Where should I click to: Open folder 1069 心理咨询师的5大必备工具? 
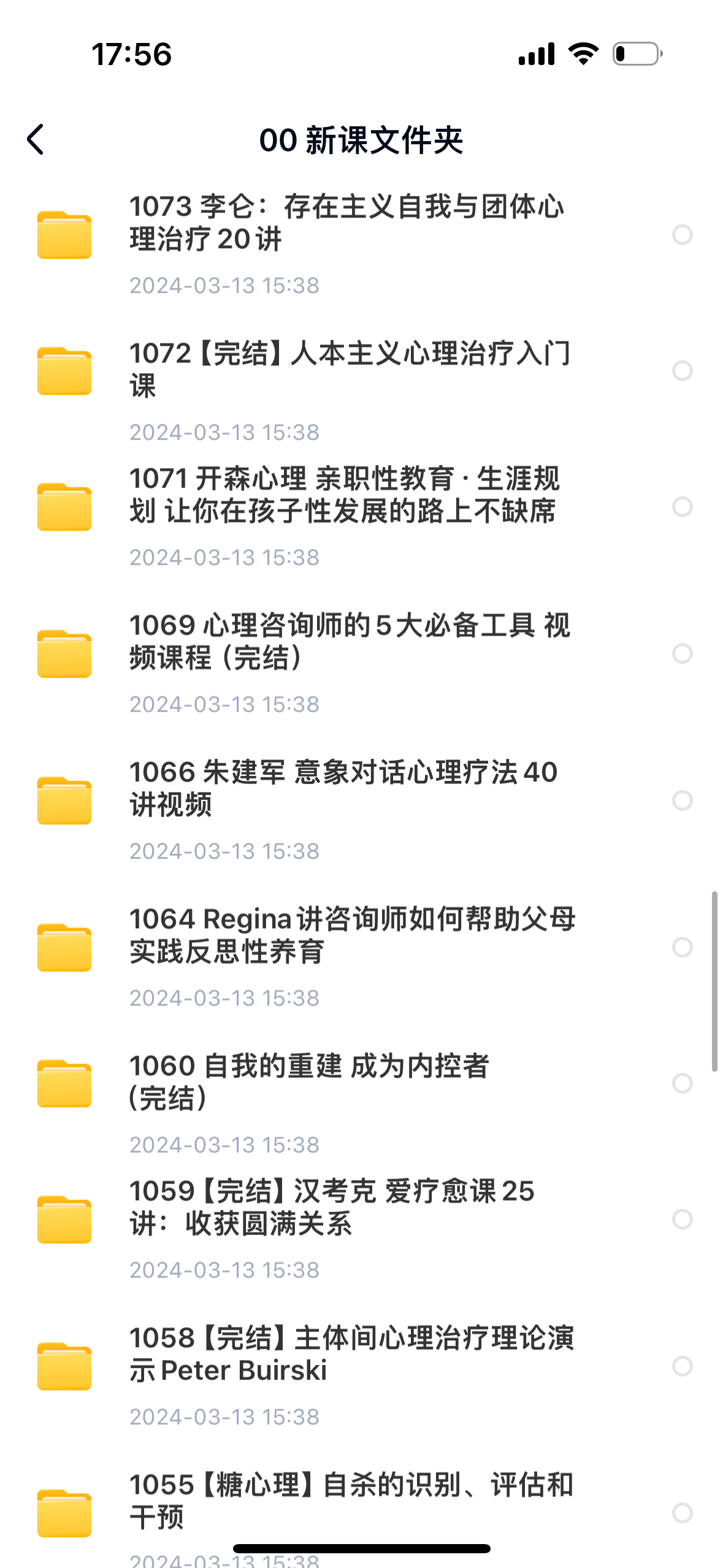point(350,642)
